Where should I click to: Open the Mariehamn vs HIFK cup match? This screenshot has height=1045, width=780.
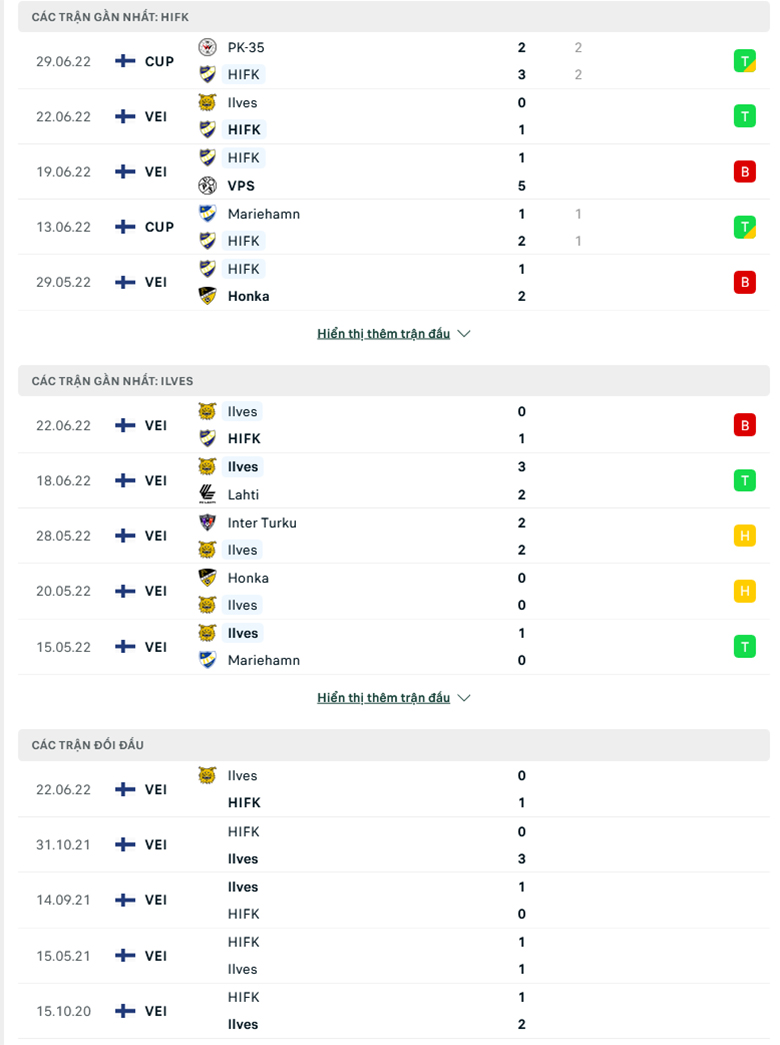pyautogui.click(x=393, y=227)
